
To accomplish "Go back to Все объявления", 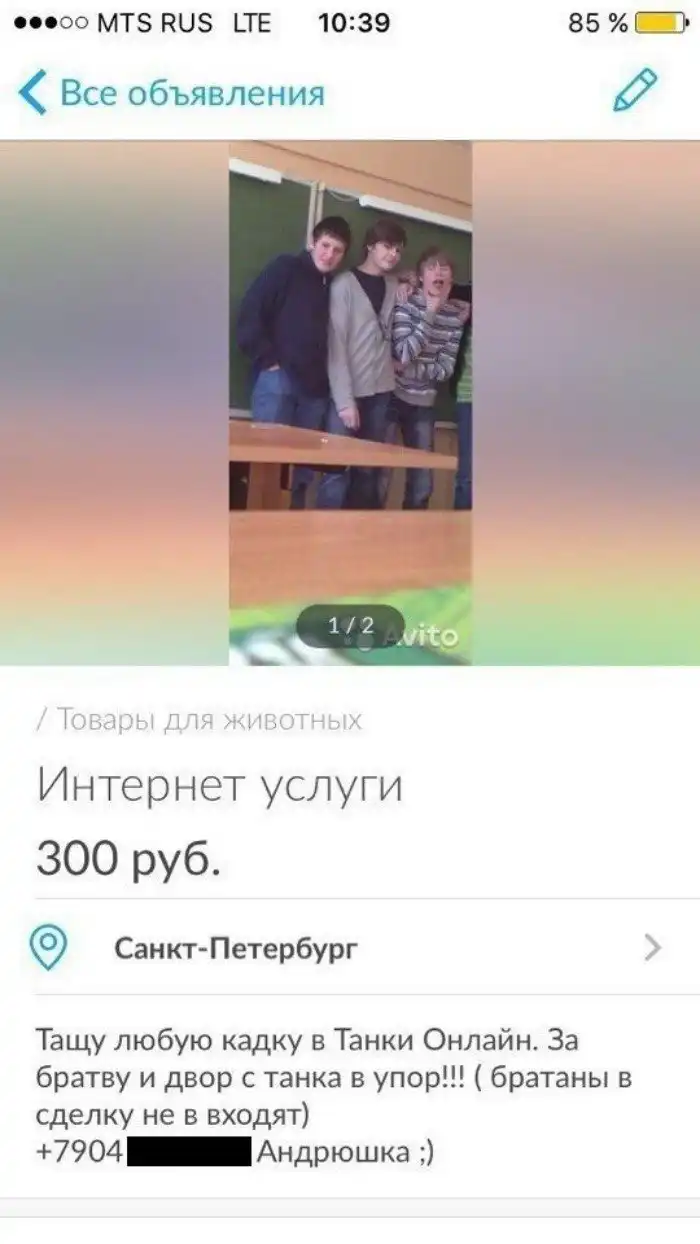I will 172,94.
